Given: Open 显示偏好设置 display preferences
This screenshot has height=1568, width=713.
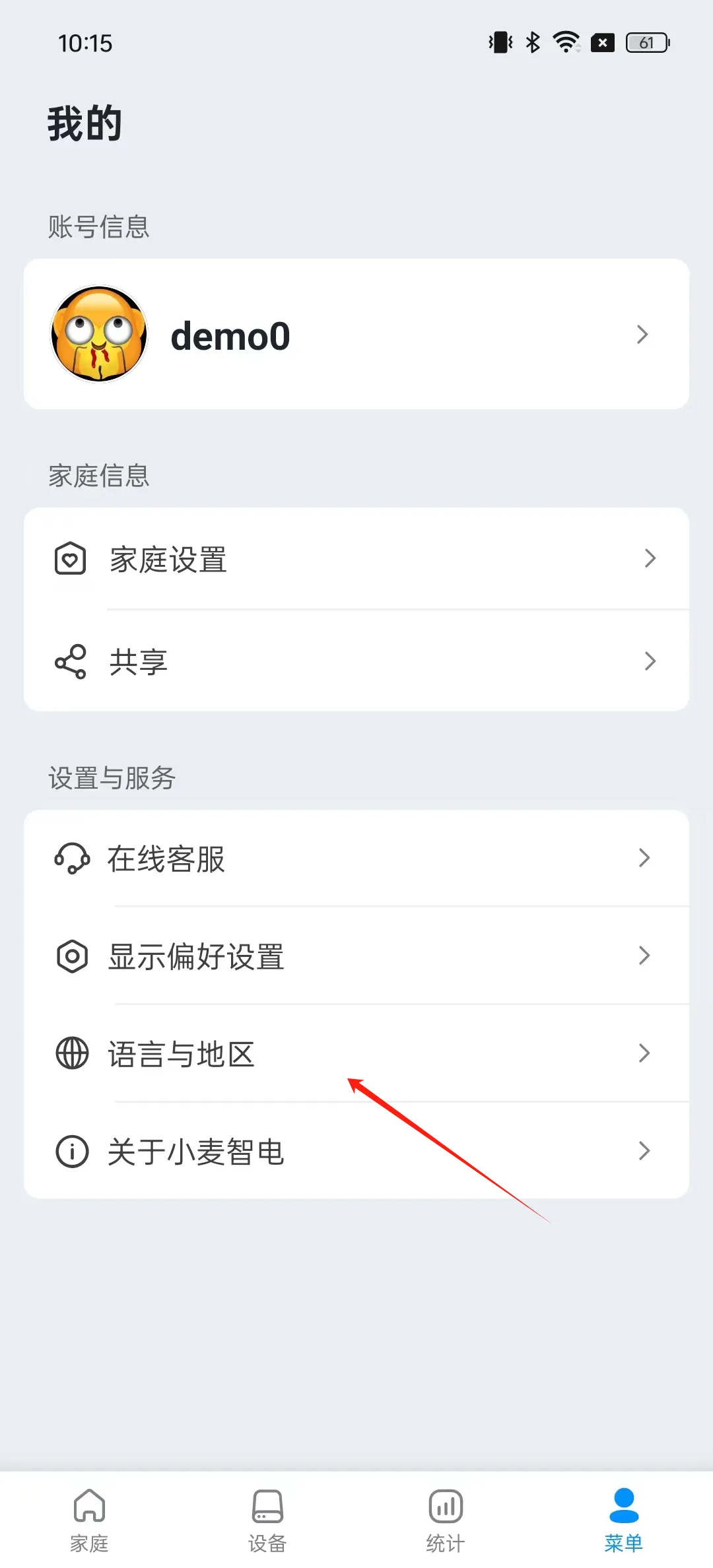Looking at the screenshot, I should pos(356,956).
